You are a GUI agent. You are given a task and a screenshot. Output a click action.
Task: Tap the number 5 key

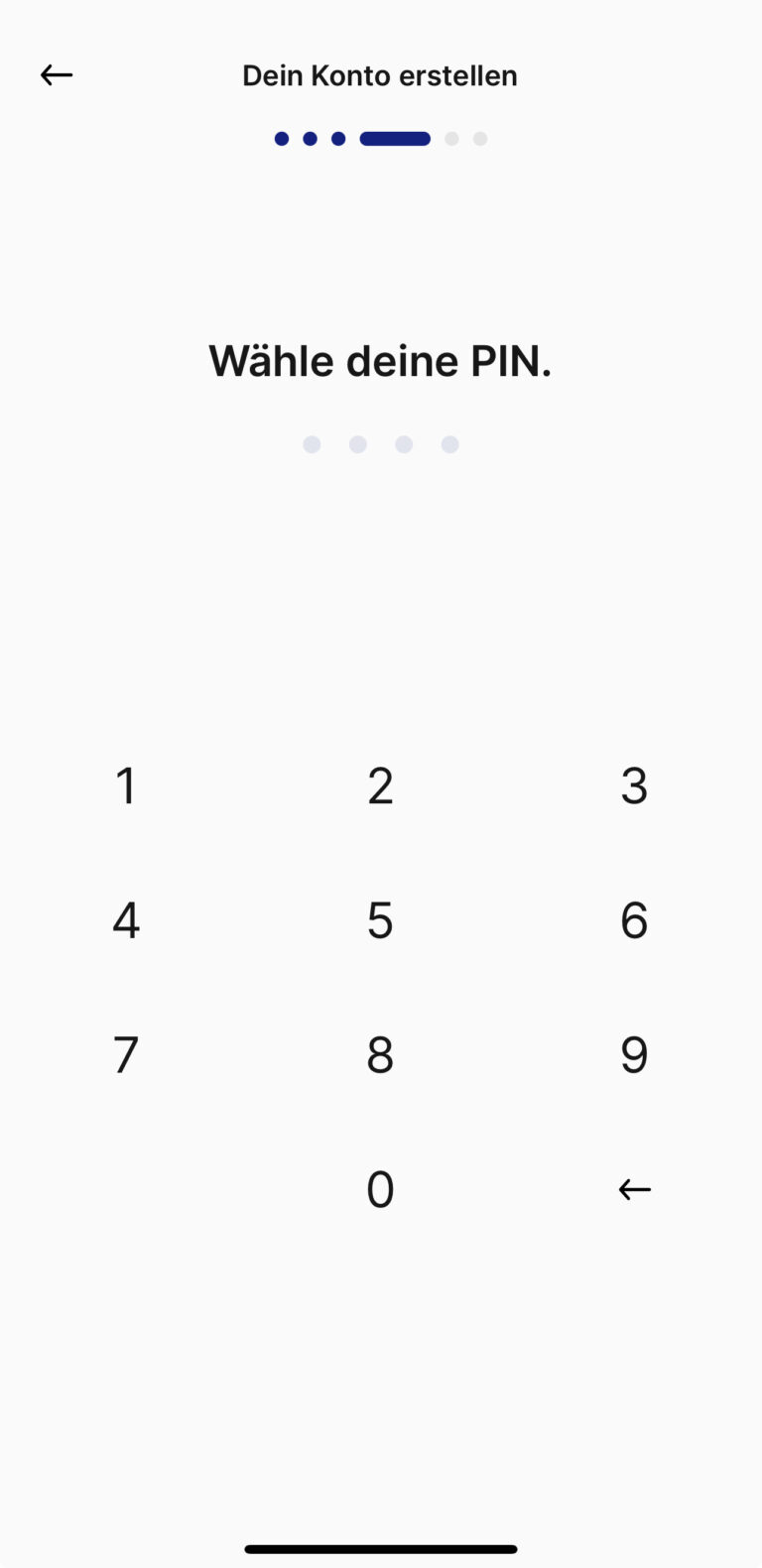pos(380,920)
